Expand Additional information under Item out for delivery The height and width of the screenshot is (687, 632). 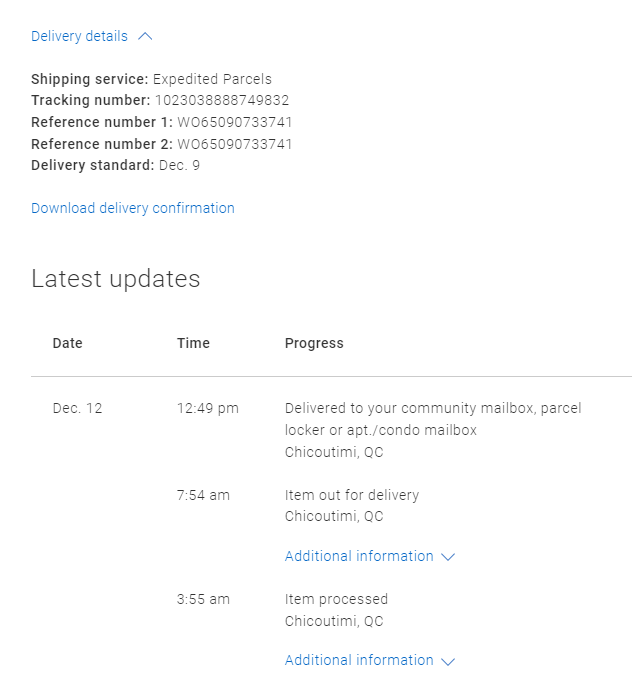tap(369, 556)
